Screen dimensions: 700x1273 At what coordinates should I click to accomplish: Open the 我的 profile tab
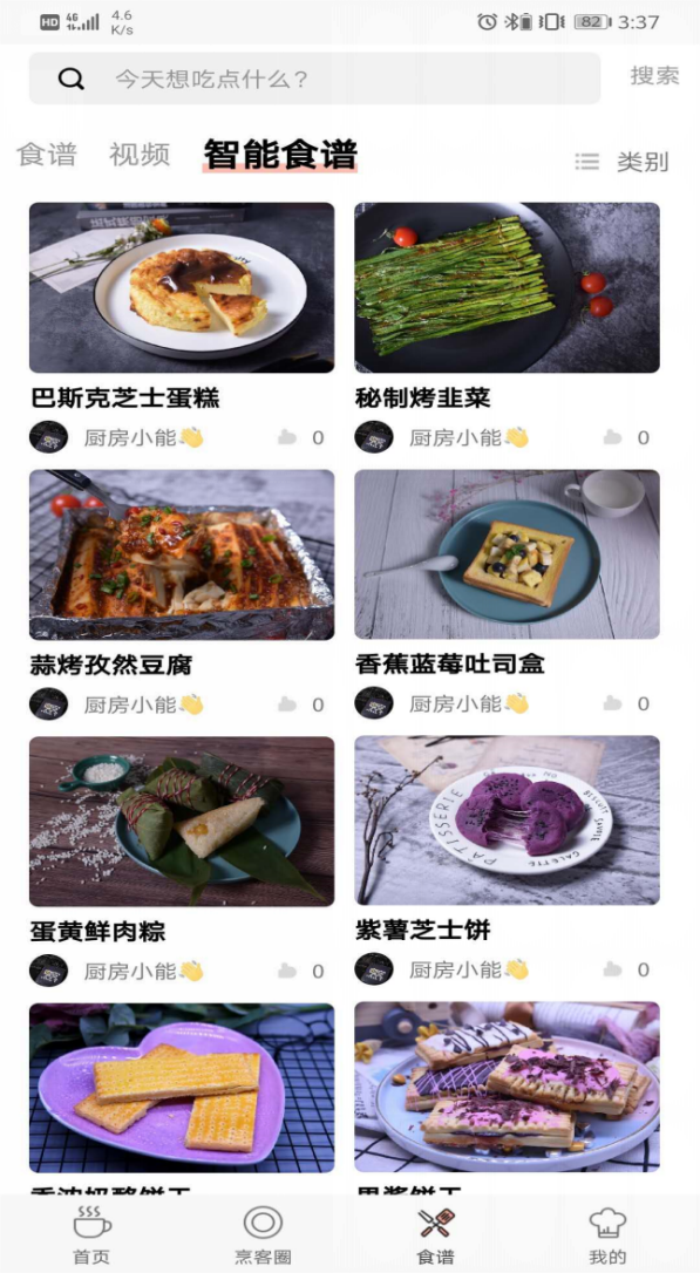(x=607, y=1235)
